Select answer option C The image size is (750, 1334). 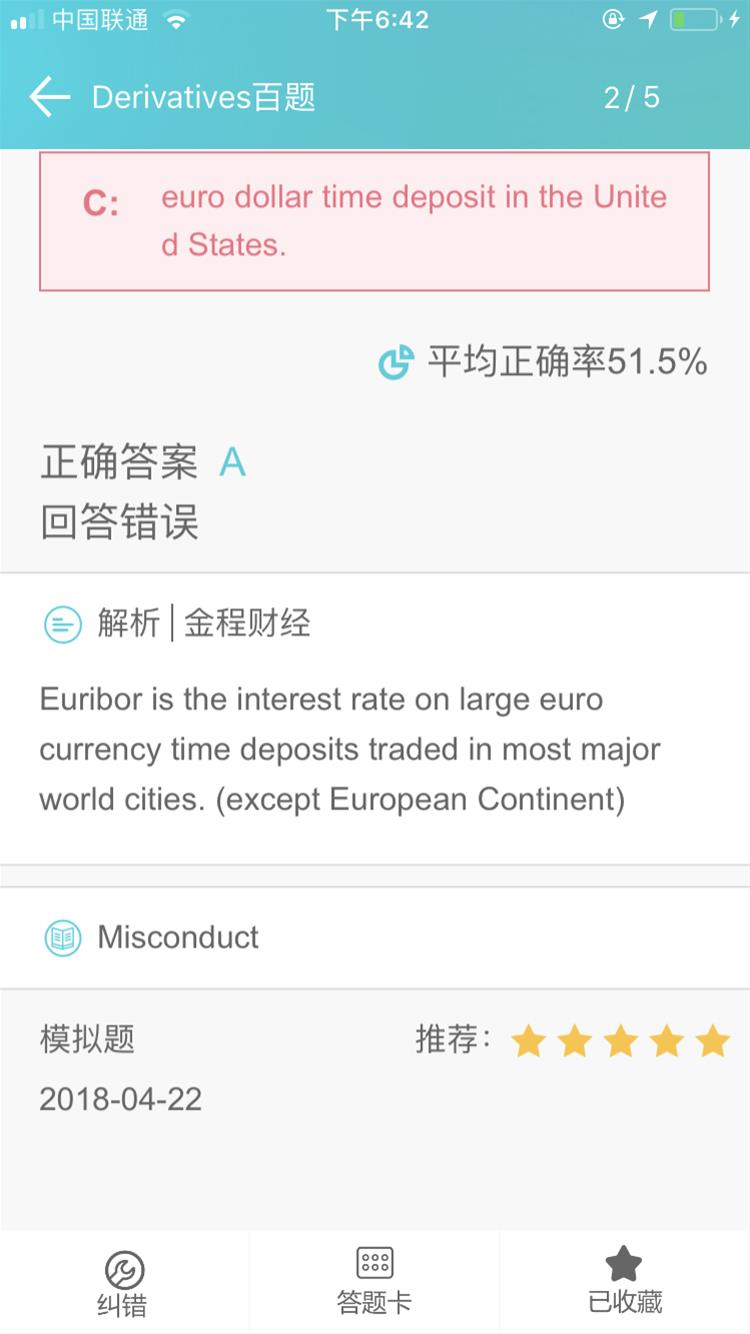[x=374, y=221]
